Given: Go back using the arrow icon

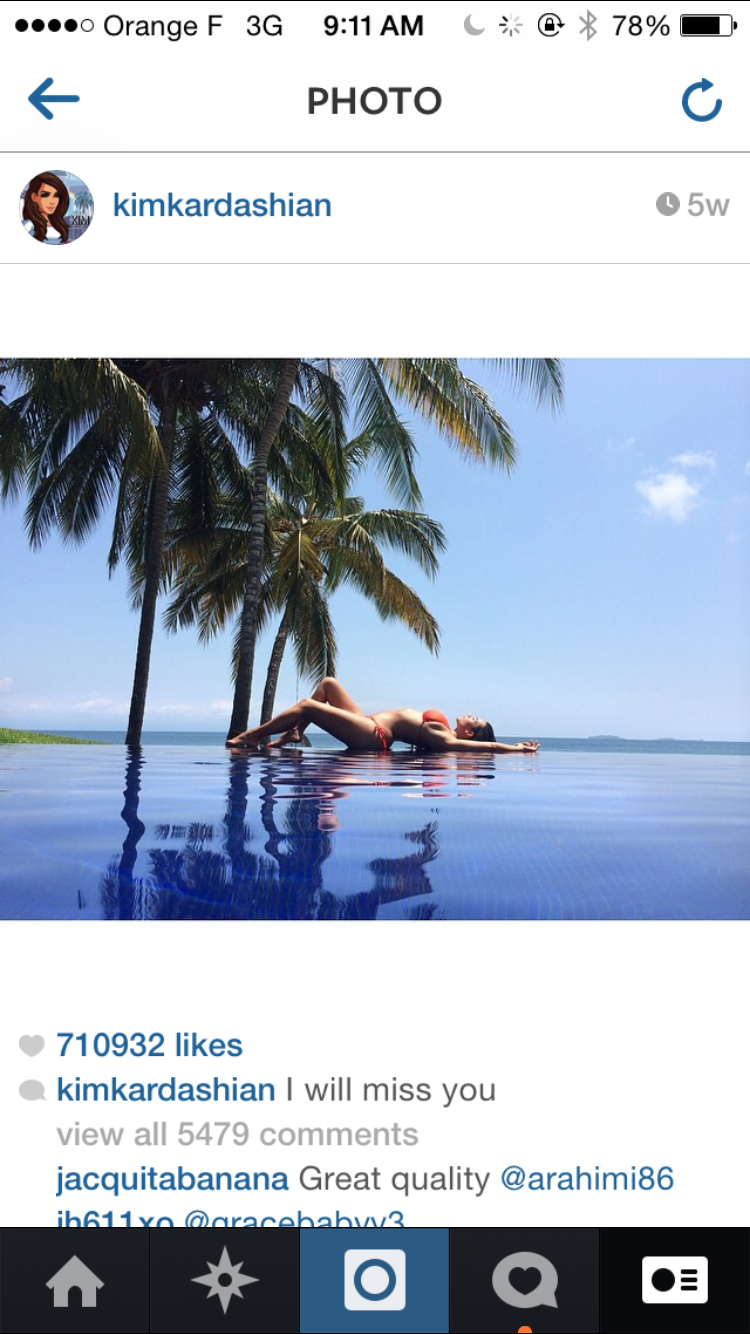Looking at the screenshot, I should [54, 99].
